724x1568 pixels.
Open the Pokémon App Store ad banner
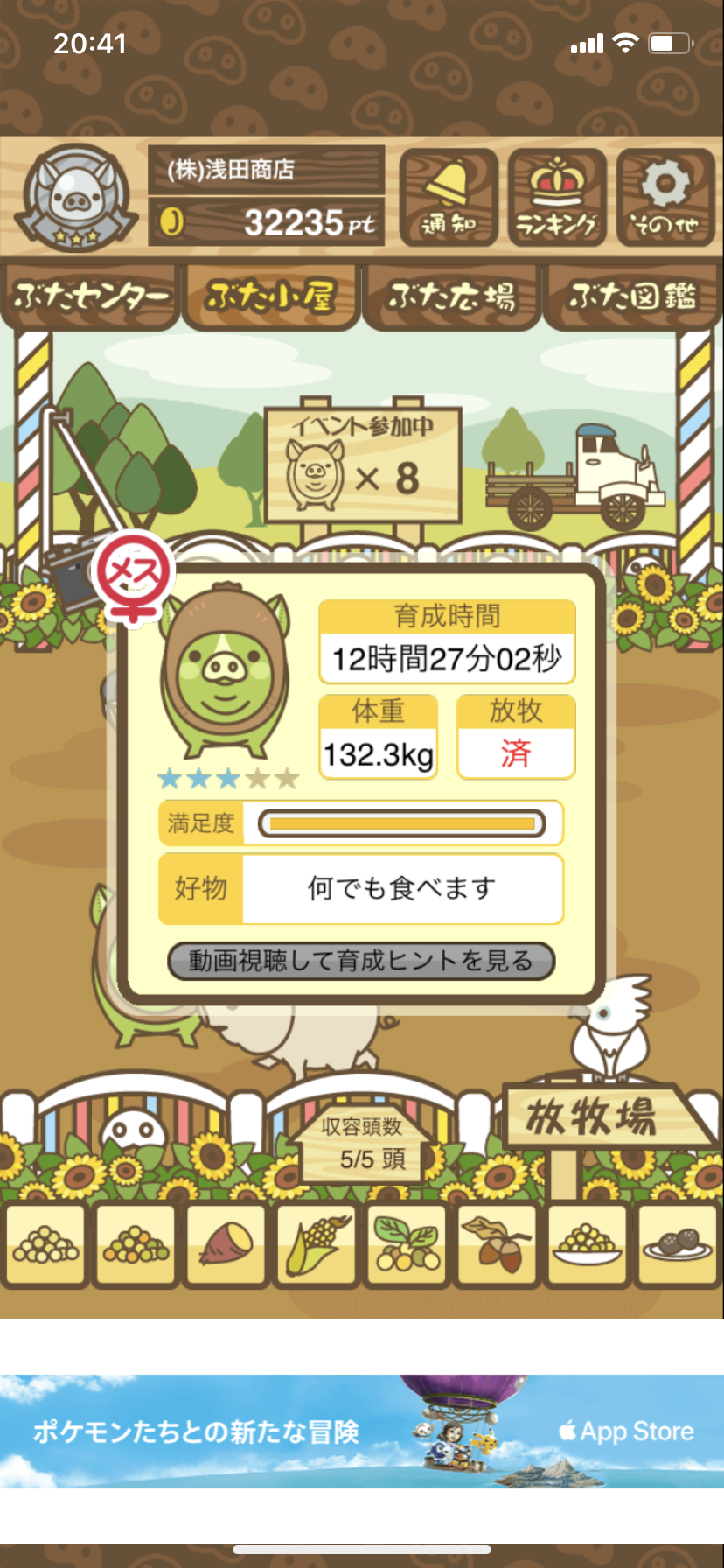[x=362, y=1431]
